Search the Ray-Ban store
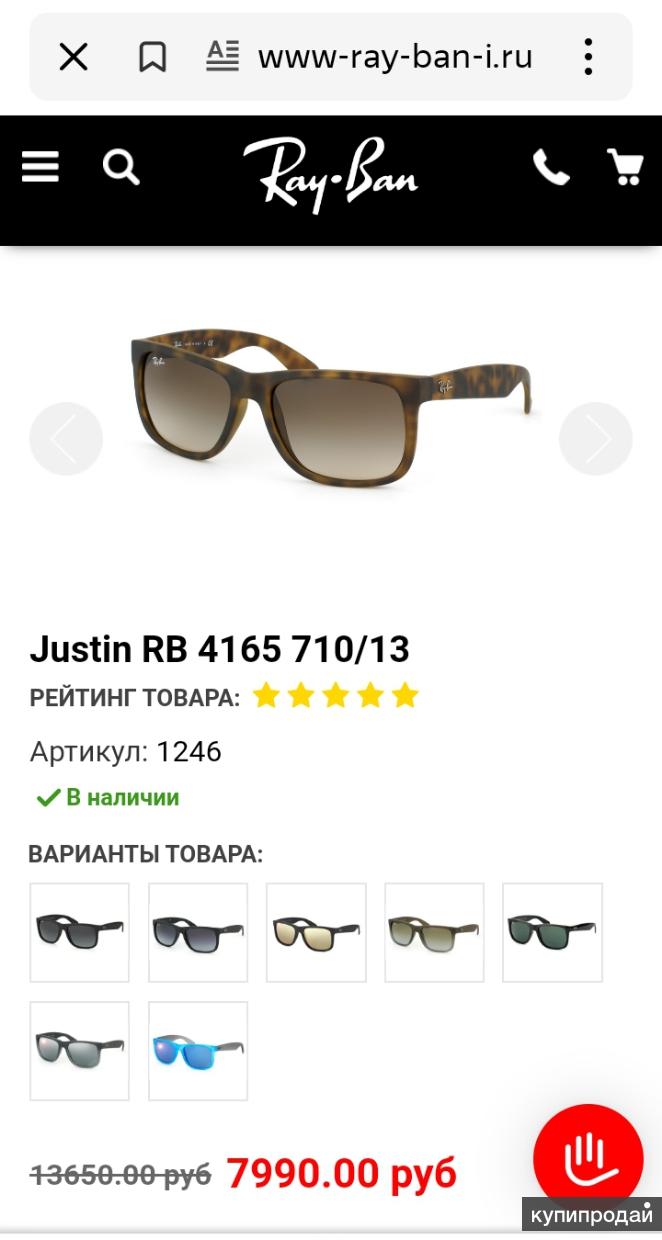The height and width of the screenshot is (1240, 662). pyautogui.click(x=121, y=167)
